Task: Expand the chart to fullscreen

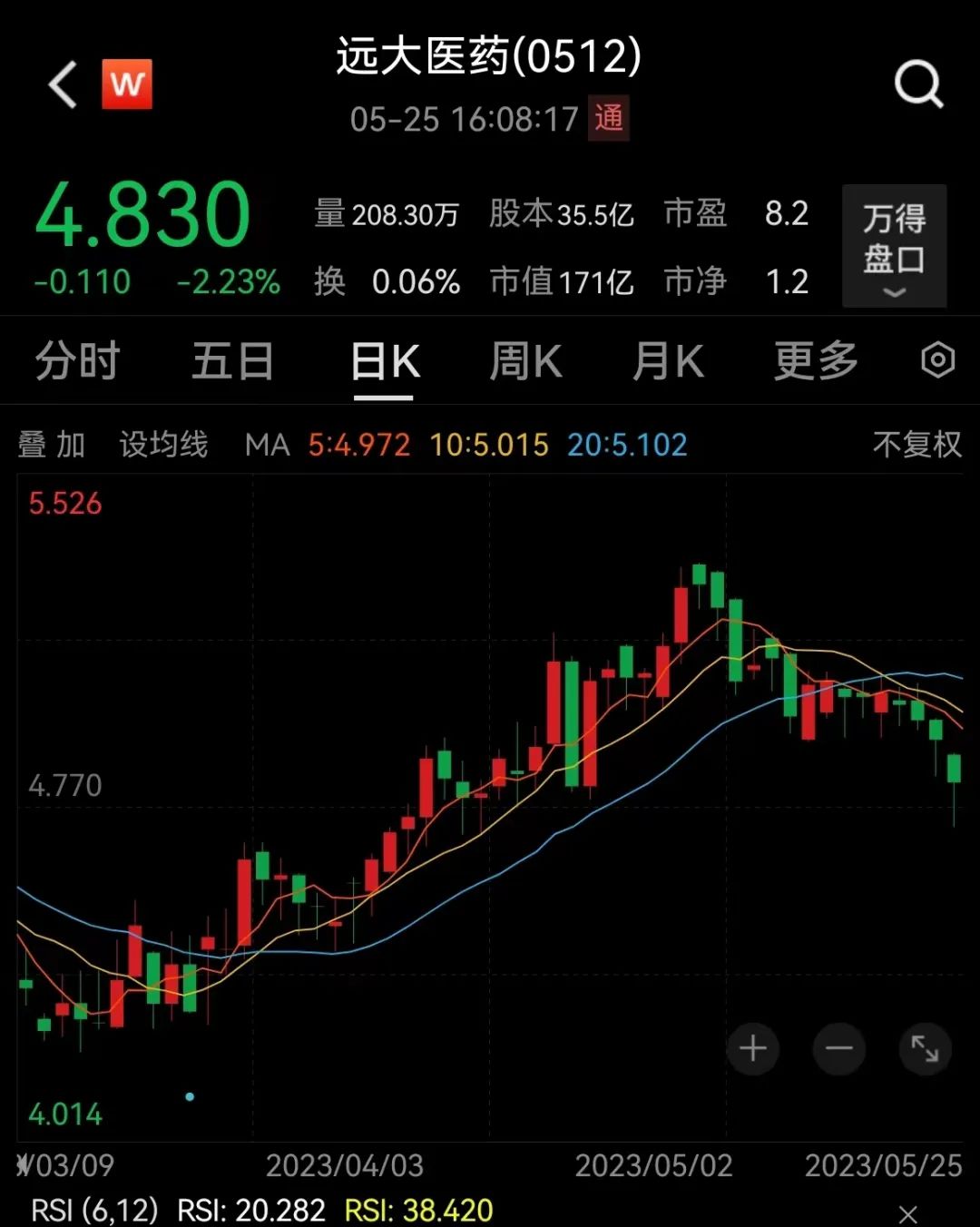Action: (925, 1049)
